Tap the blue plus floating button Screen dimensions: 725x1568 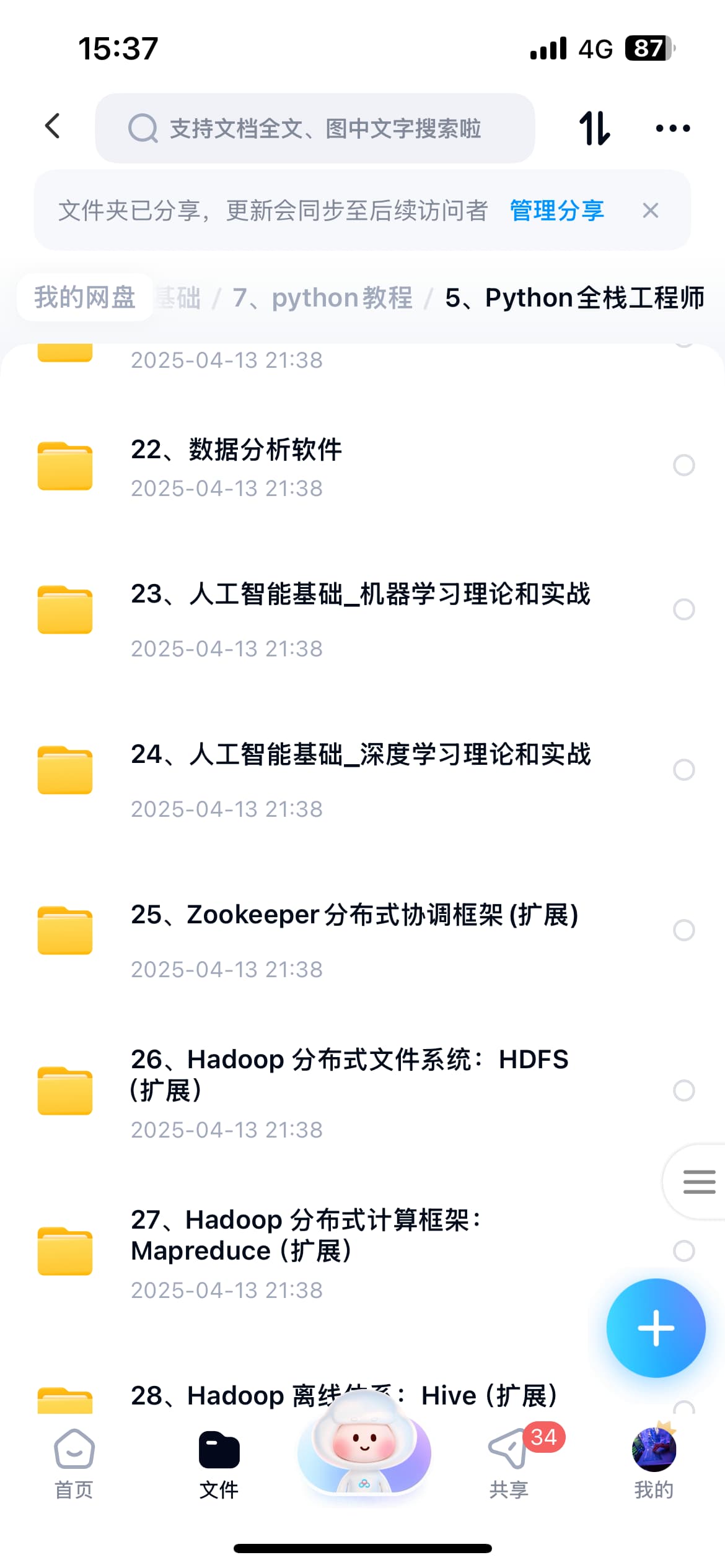(656, 1328)
